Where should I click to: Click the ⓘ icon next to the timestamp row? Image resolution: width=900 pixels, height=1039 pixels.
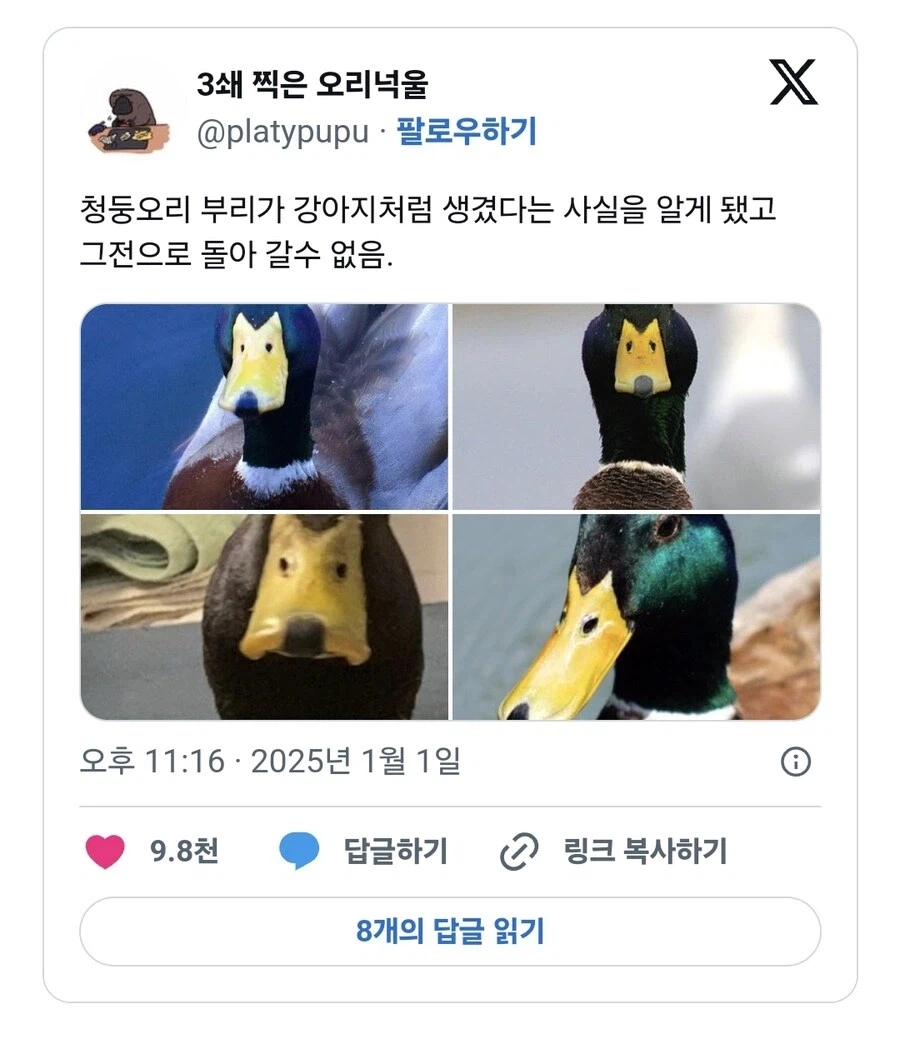point(795,763)
